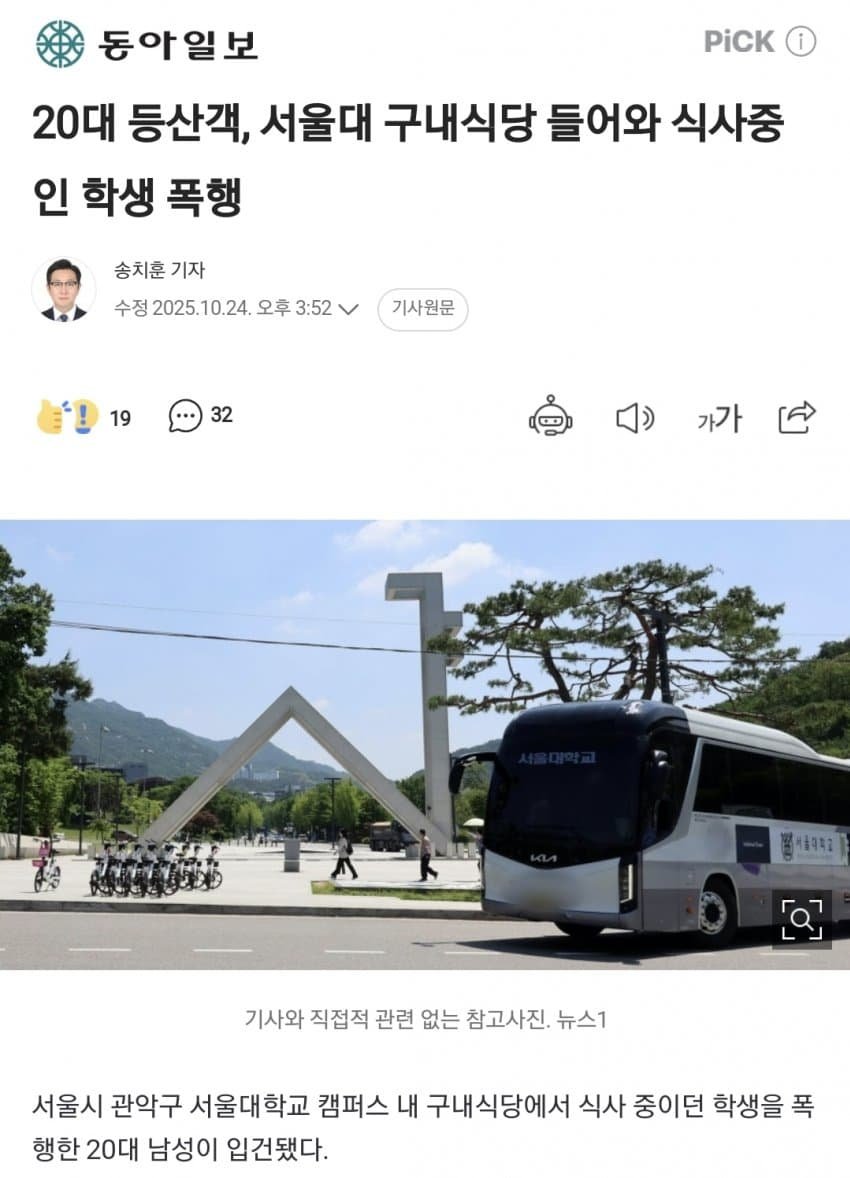Open the AI summary bot
850x1178 pixels.
(550, 416)
